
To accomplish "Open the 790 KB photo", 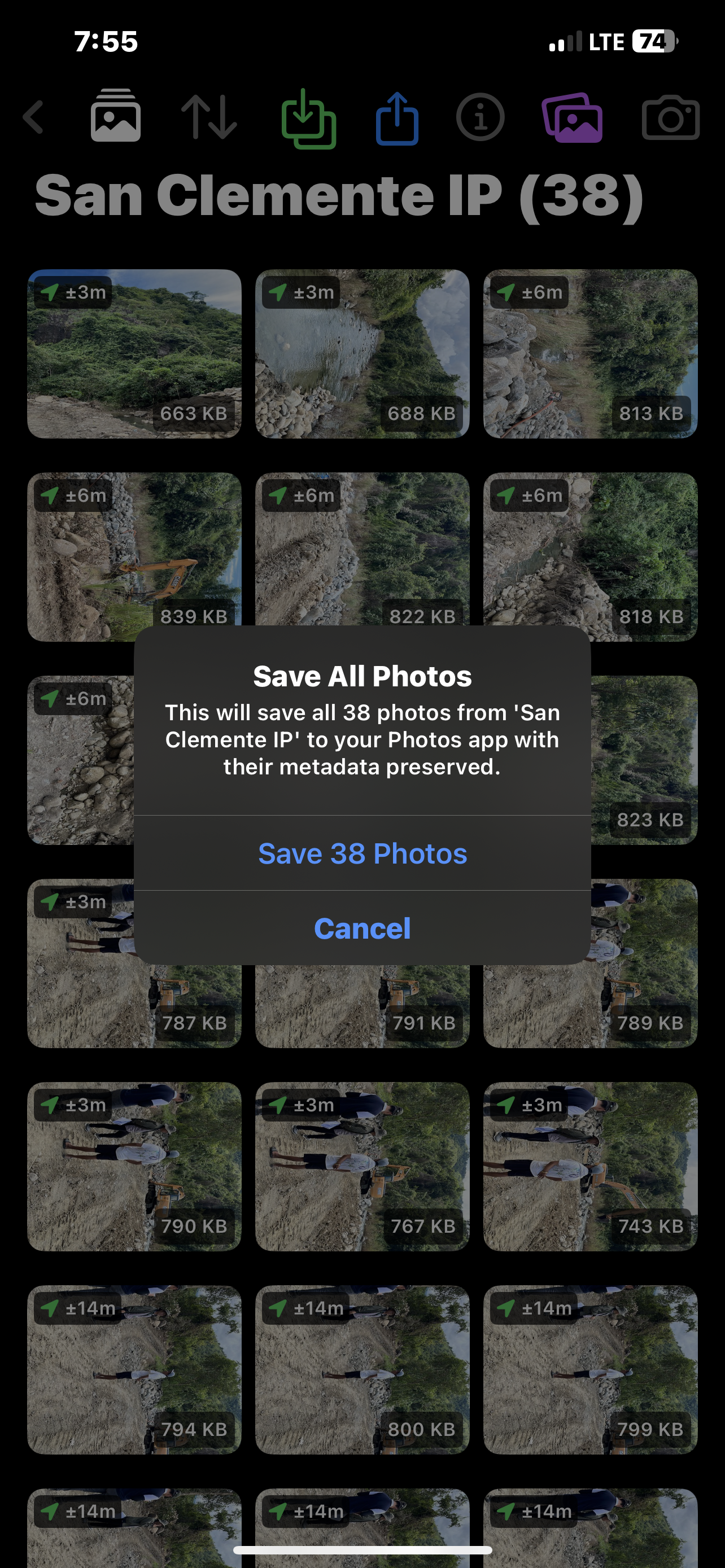I will pos(134,1166).
